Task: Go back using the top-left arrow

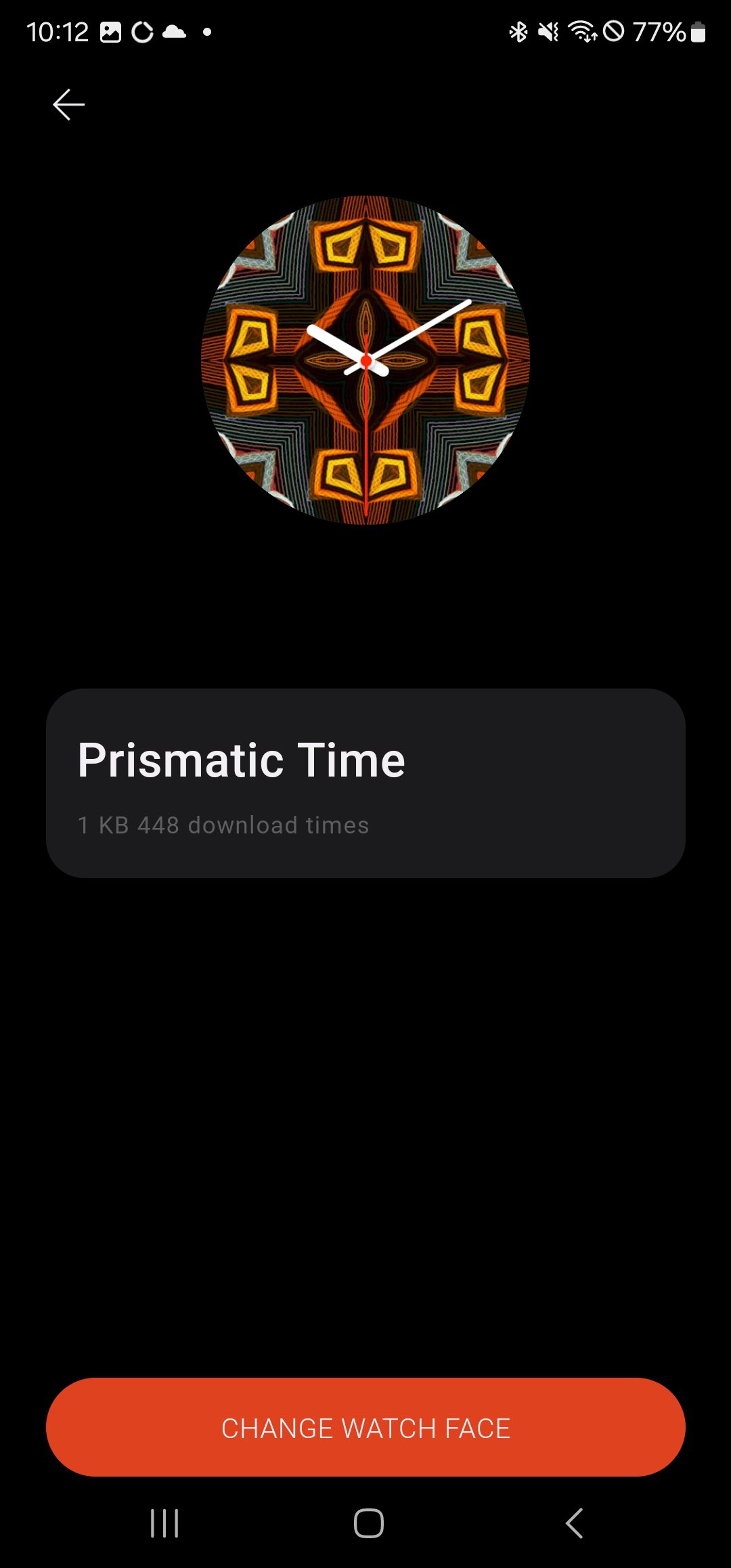Action: 68,105
